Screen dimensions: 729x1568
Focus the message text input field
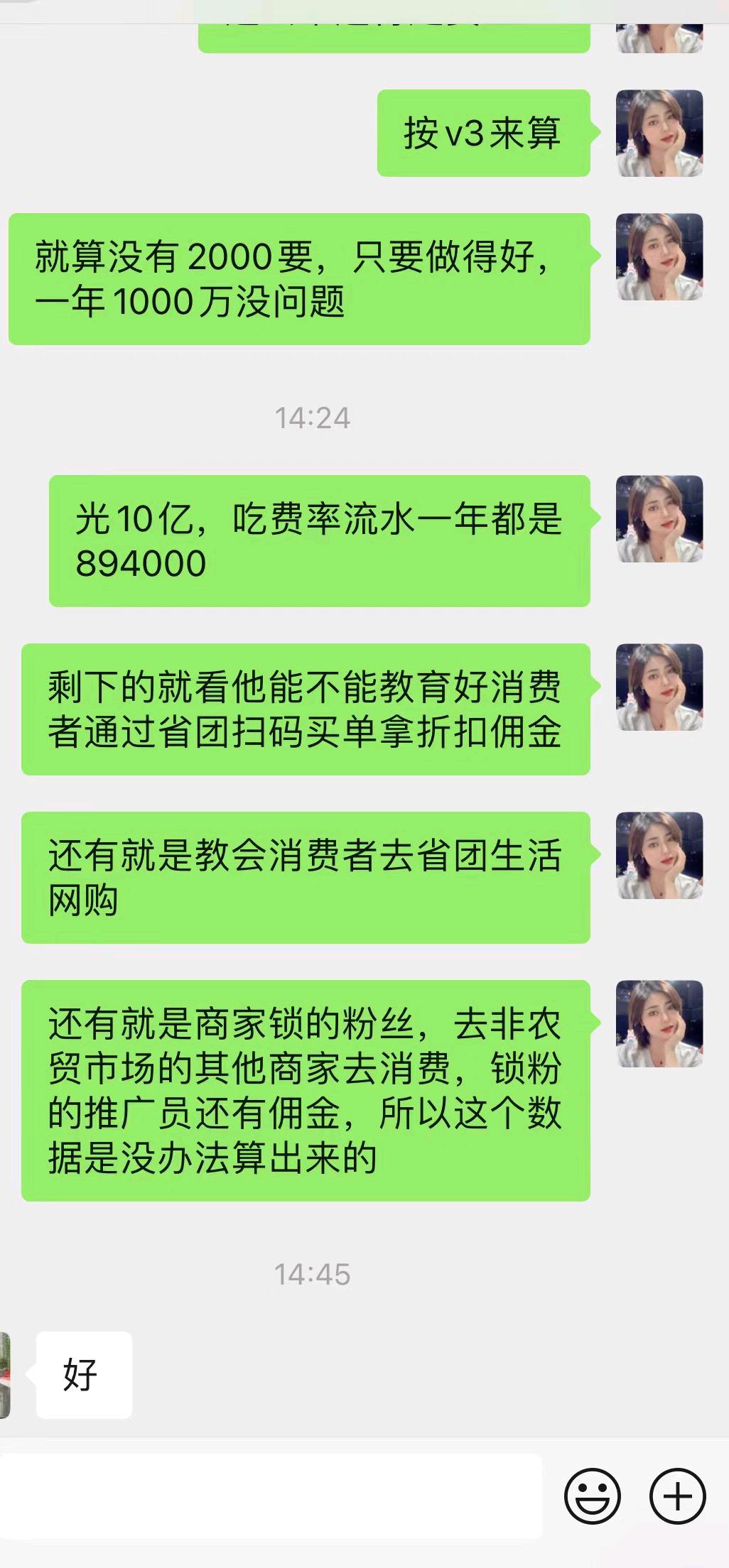pos(270,1496)
